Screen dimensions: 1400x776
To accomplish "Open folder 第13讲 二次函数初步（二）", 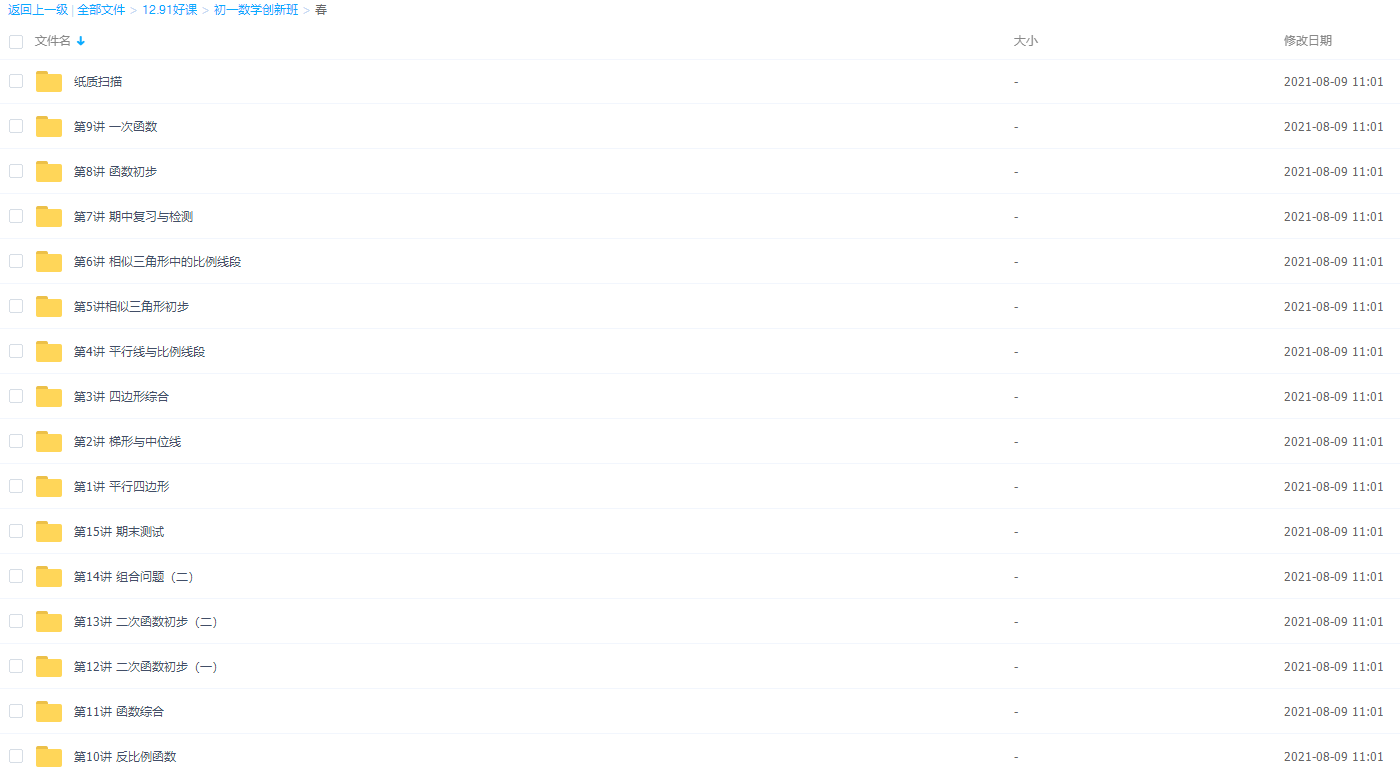I will click(145, 622).
